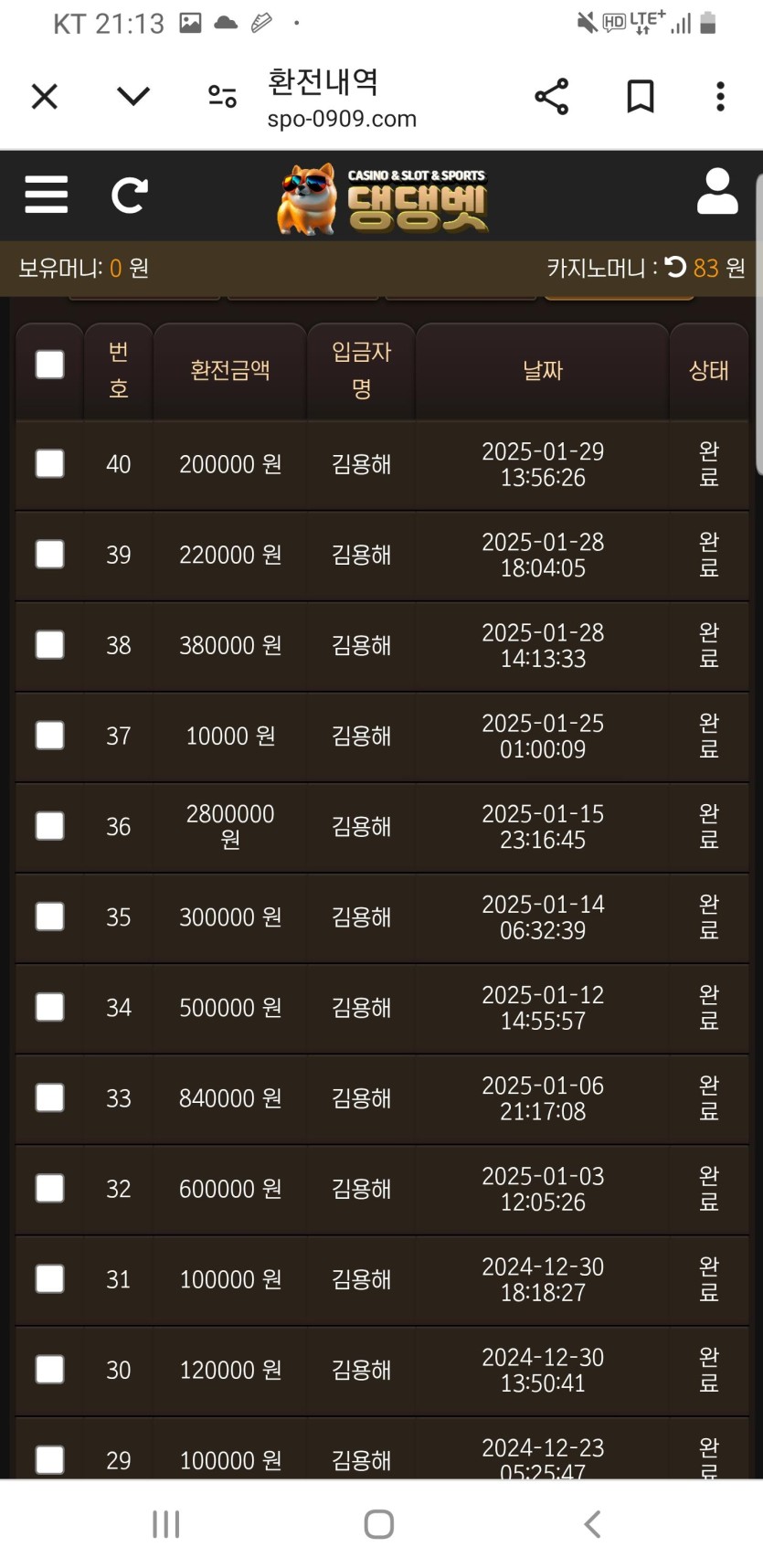Reload using the site's refresh icon
763x1568 pixels.
(129, 195)
